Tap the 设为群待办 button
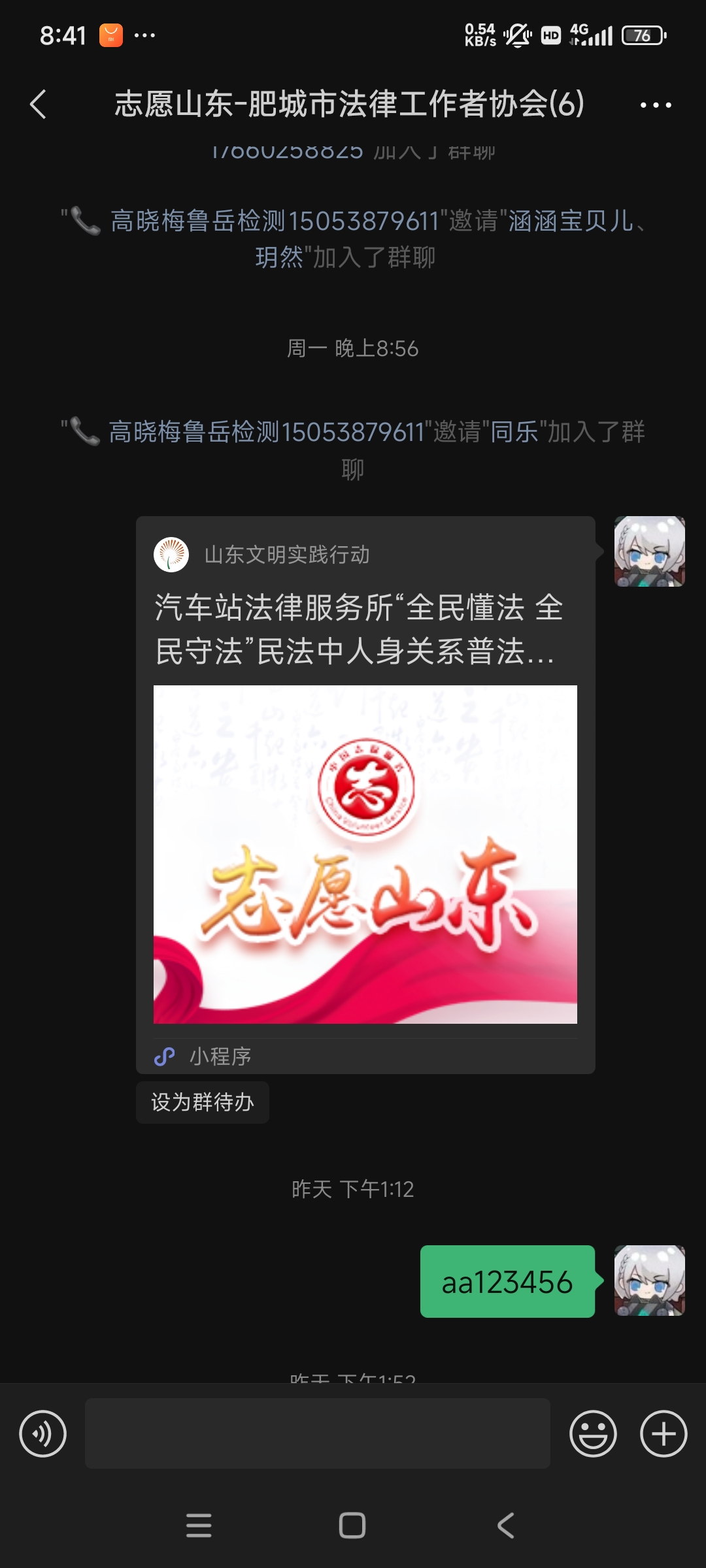The height and width of the screenshot is (1568, 706). pos(202,1103)
